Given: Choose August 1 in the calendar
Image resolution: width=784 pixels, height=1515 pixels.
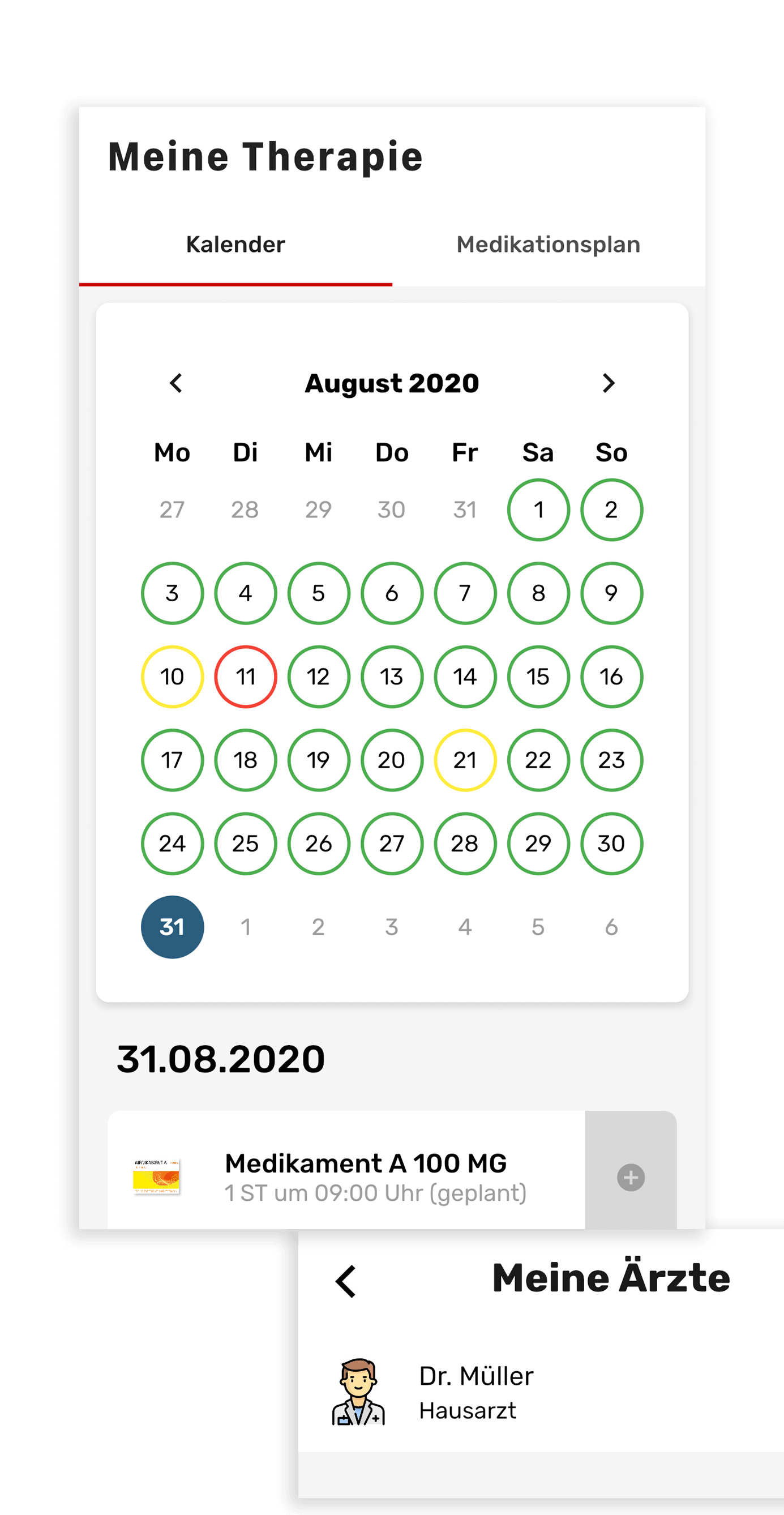Looking at the screenshot, I should [538, 510].
